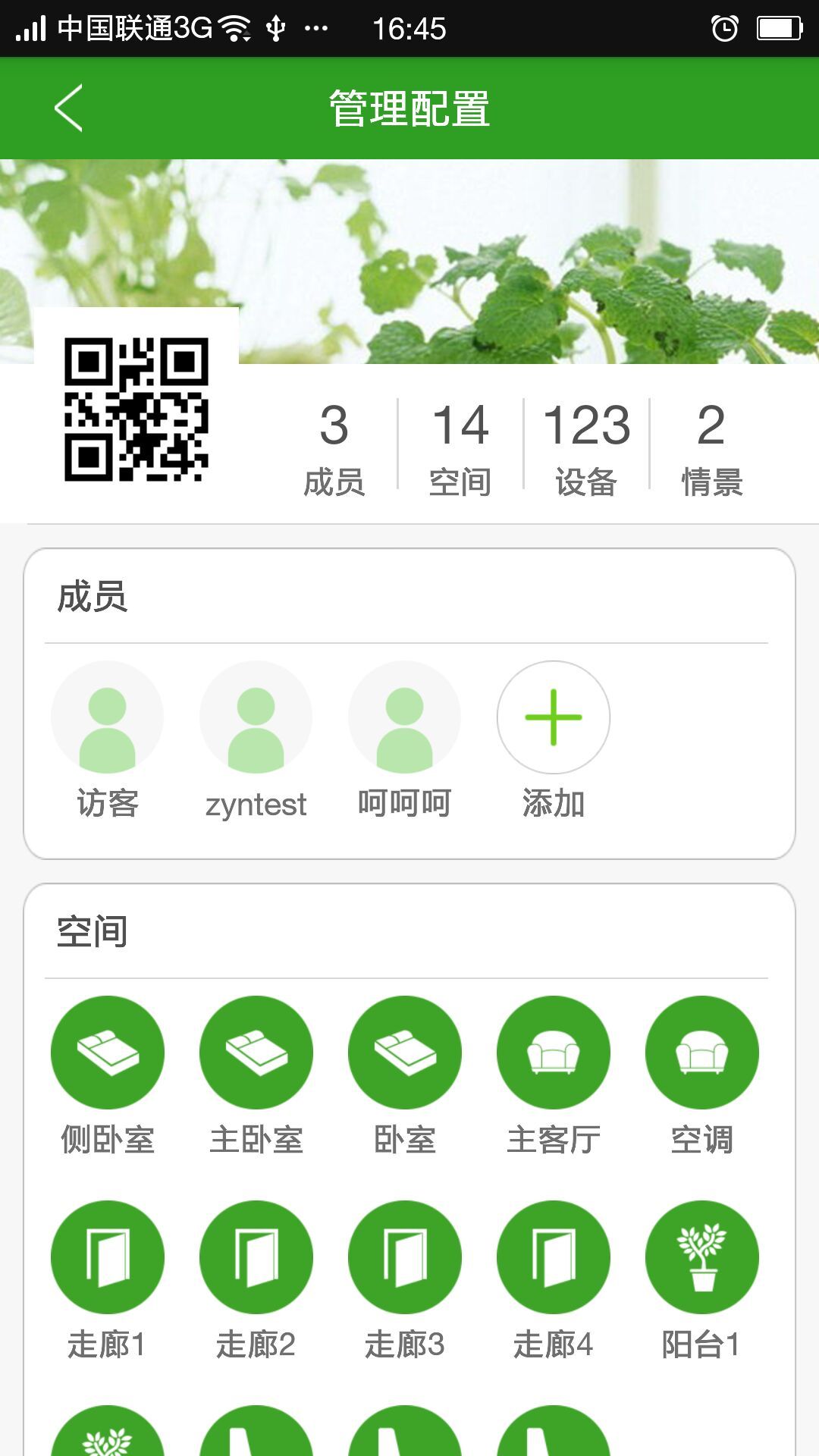Open the 走廊2 corridor space
The height and width of the screenshot is (1456, 819).
(x=255, y=1257)
